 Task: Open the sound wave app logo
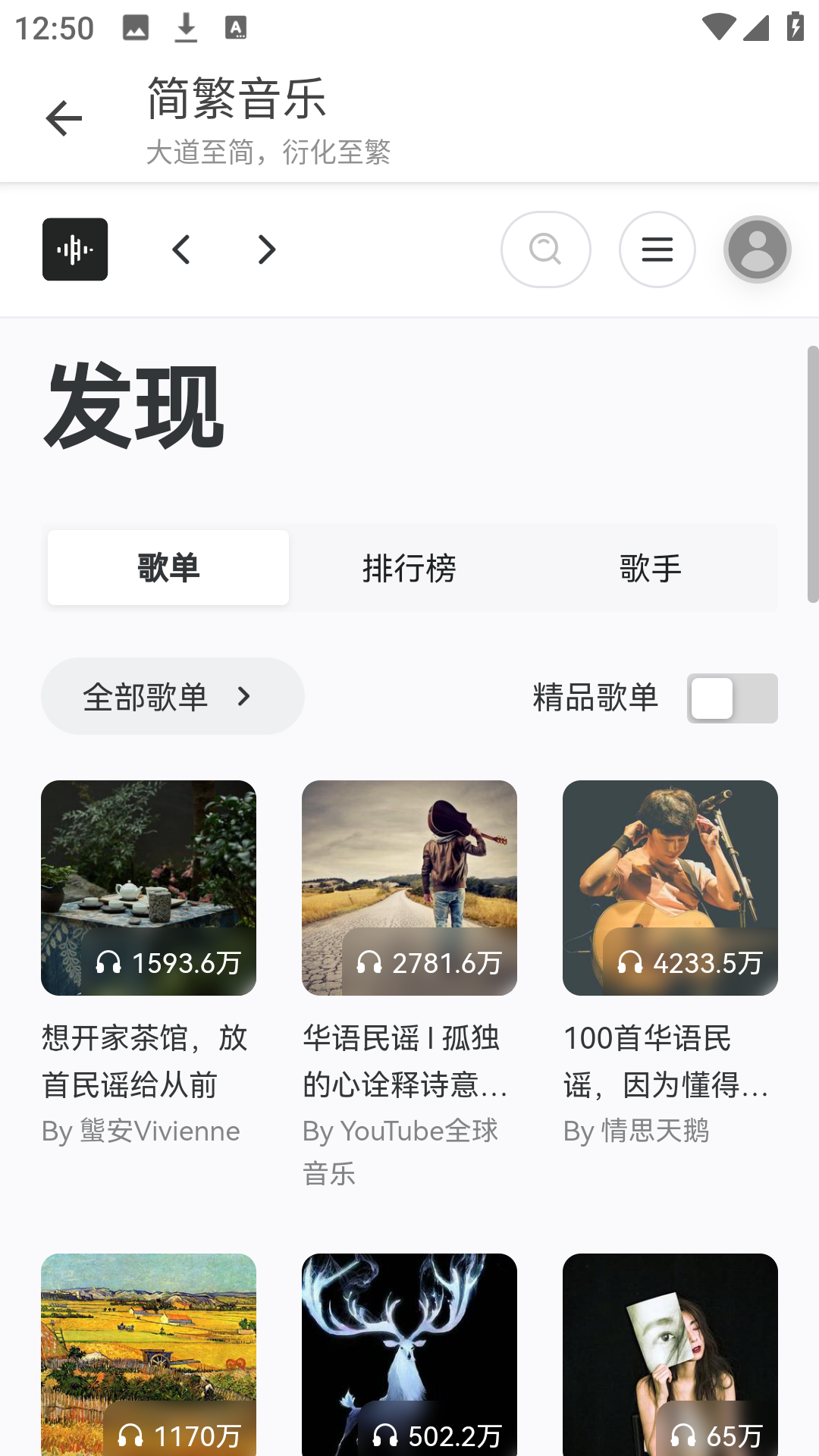tap(75, 249)
